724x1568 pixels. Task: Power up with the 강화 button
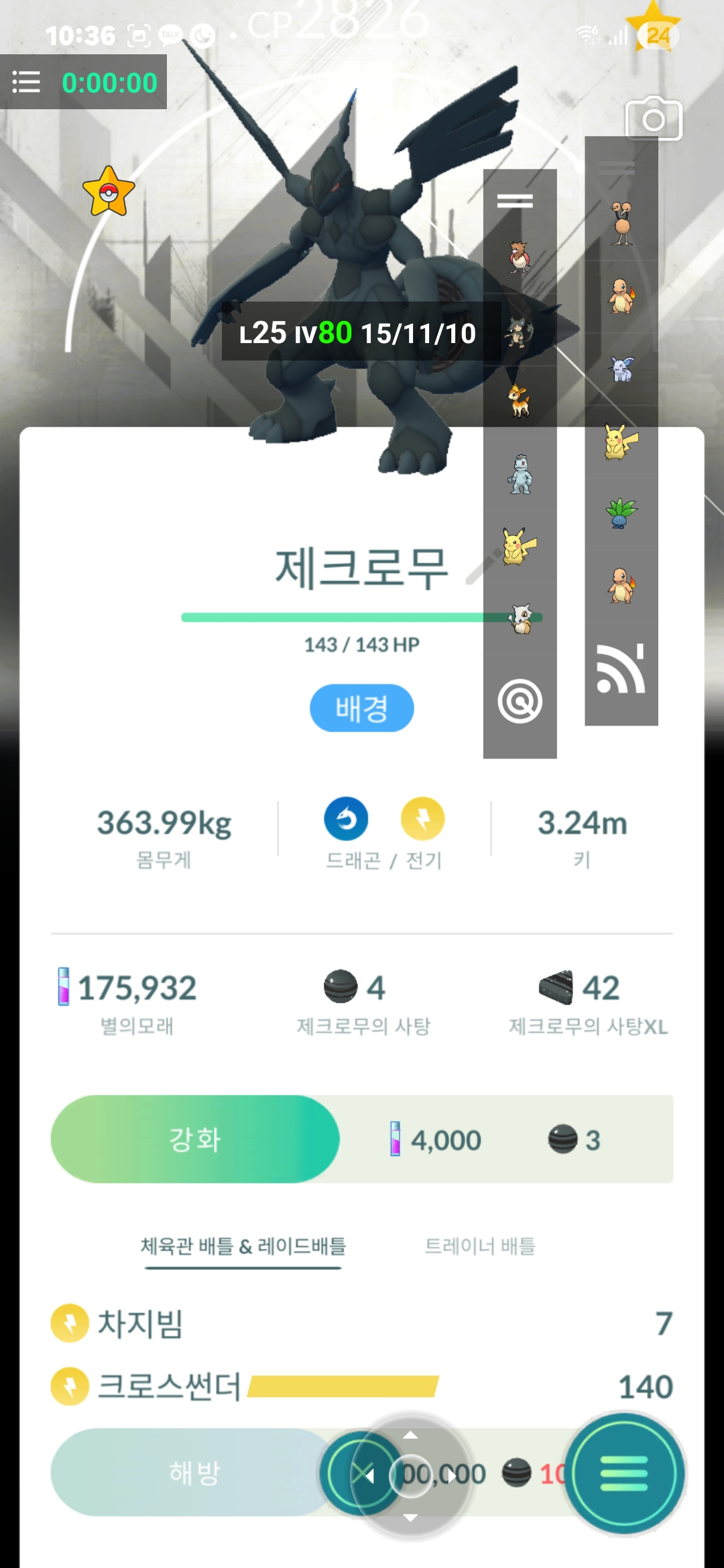(x=195, y=1139)
